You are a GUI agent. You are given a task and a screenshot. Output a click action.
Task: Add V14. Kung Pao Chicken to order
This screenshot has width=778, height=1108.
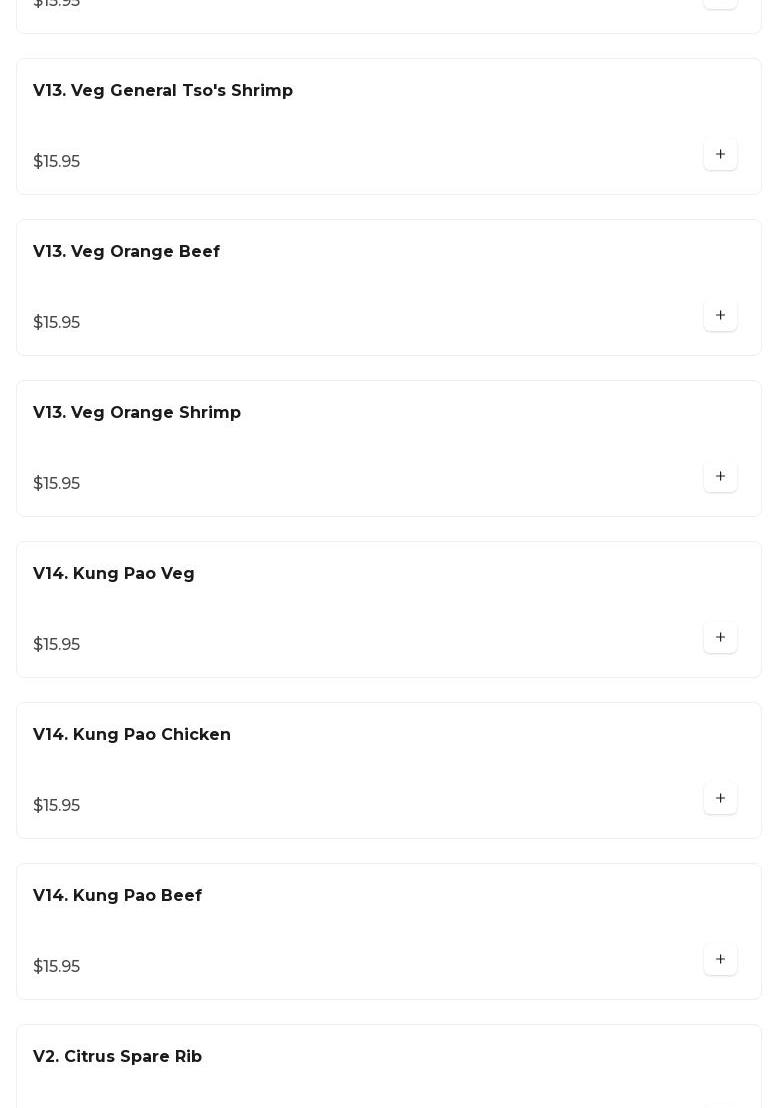point(720,799)
